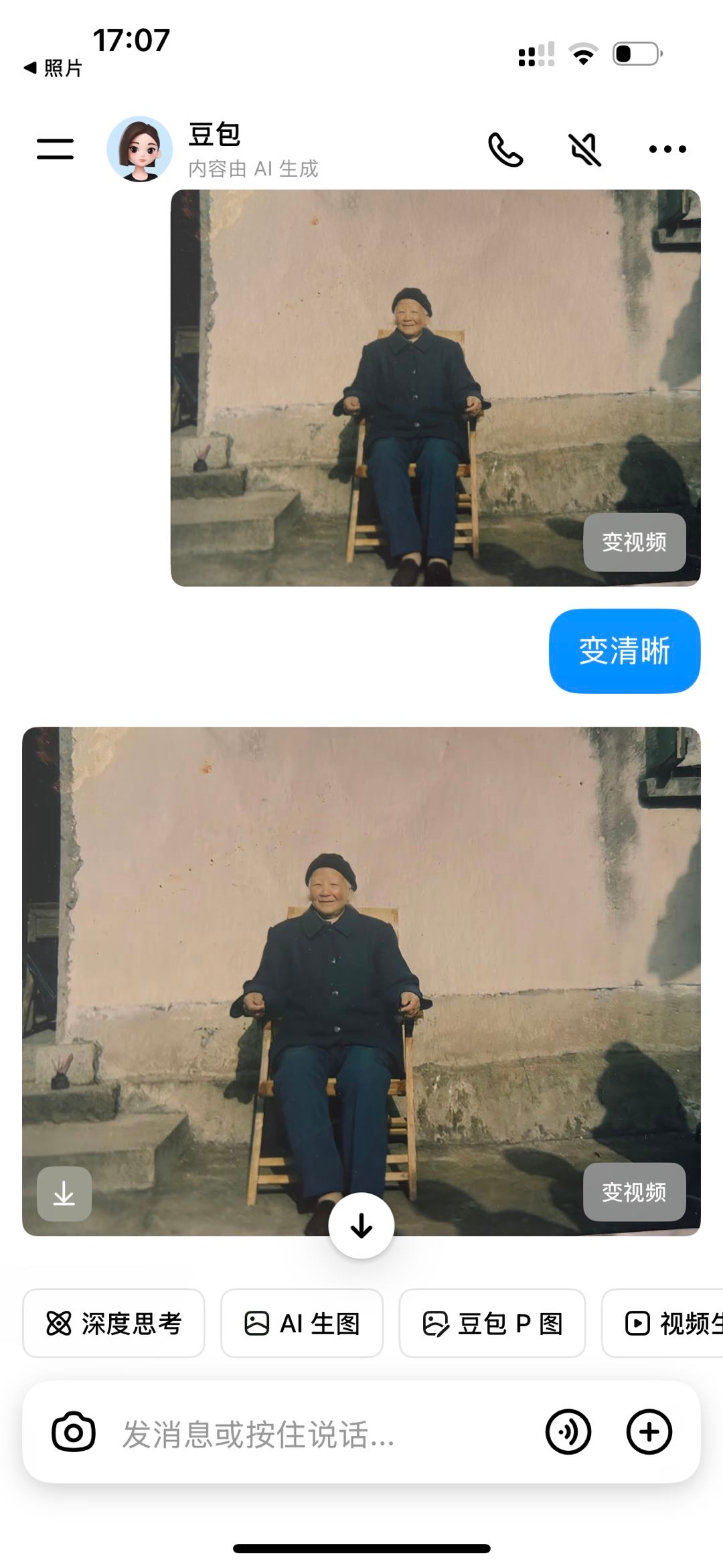Download the enhanced photo

tap(64, 1193)
